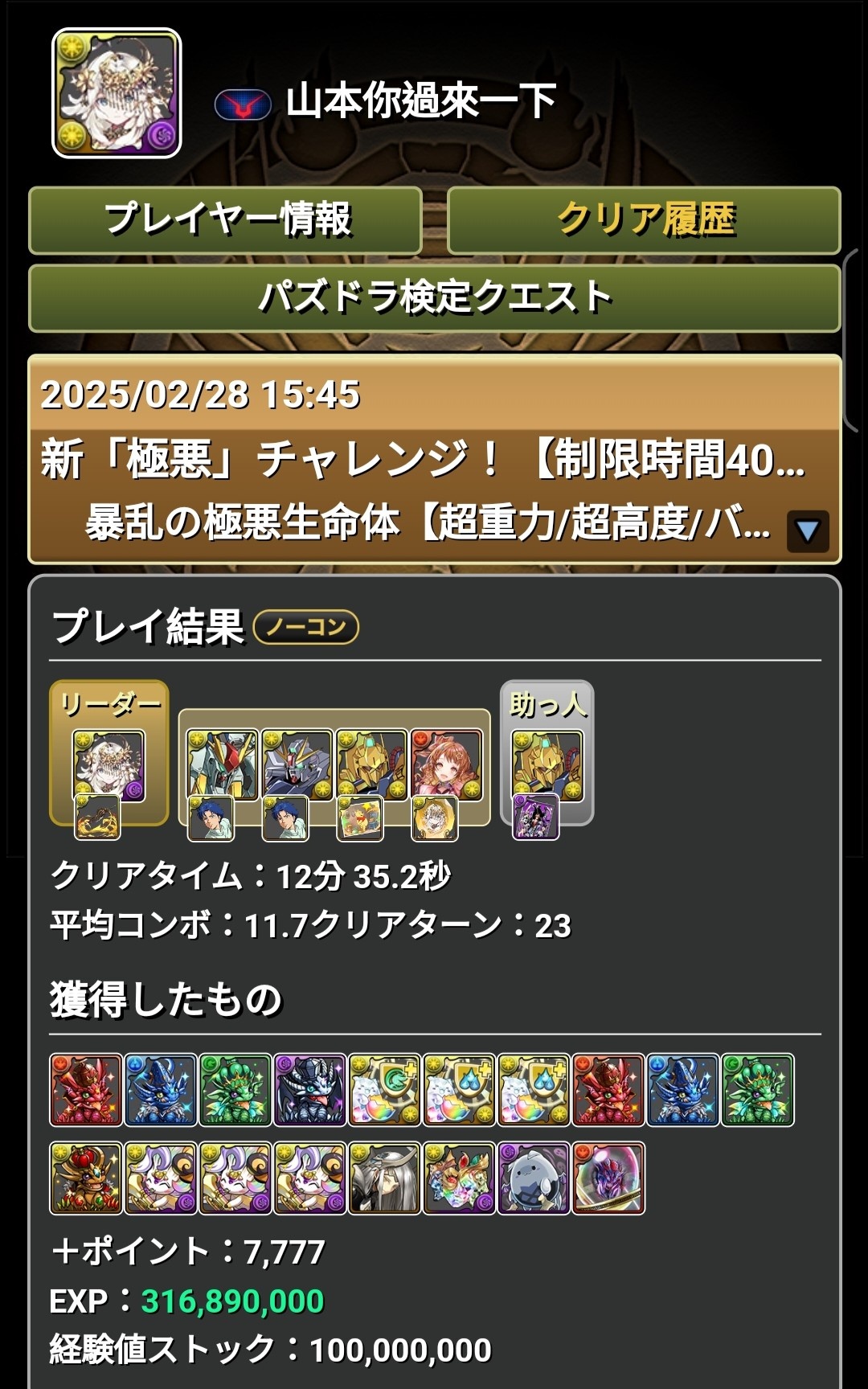Open the pink-haired girl team member
Screen dimensions: 868x1389
[x=446, y=765]
